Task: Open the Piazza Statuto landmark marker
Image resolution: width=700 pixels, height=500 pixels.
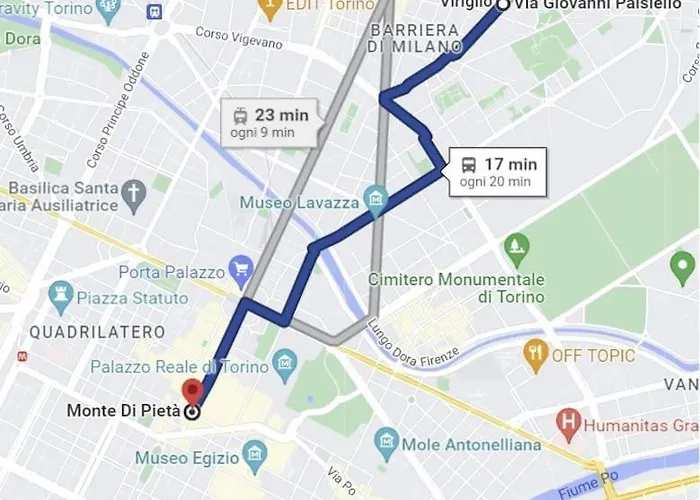Action: click(x=61, y=294)
